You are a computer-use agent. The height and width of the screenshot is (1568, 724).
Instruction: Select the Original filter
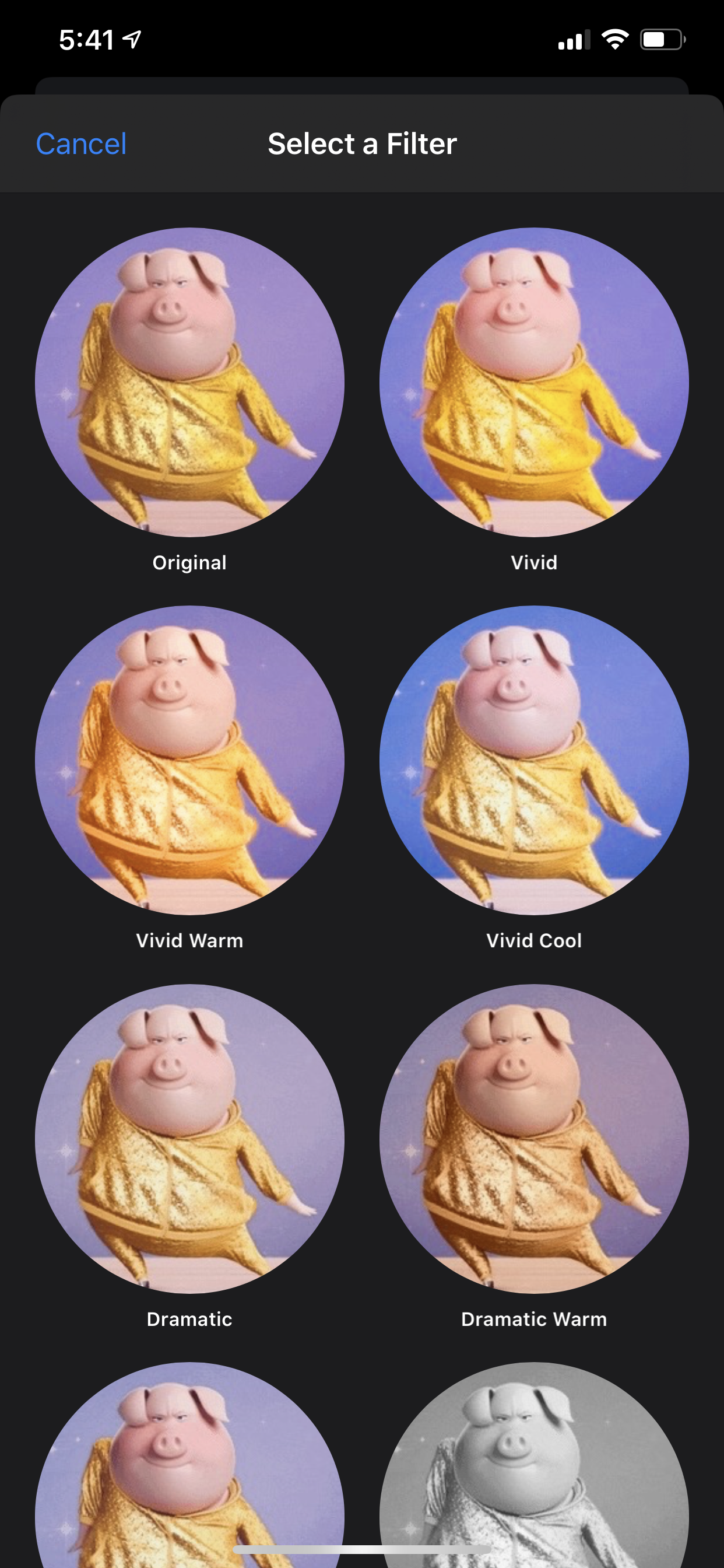[x=189, y=382]
